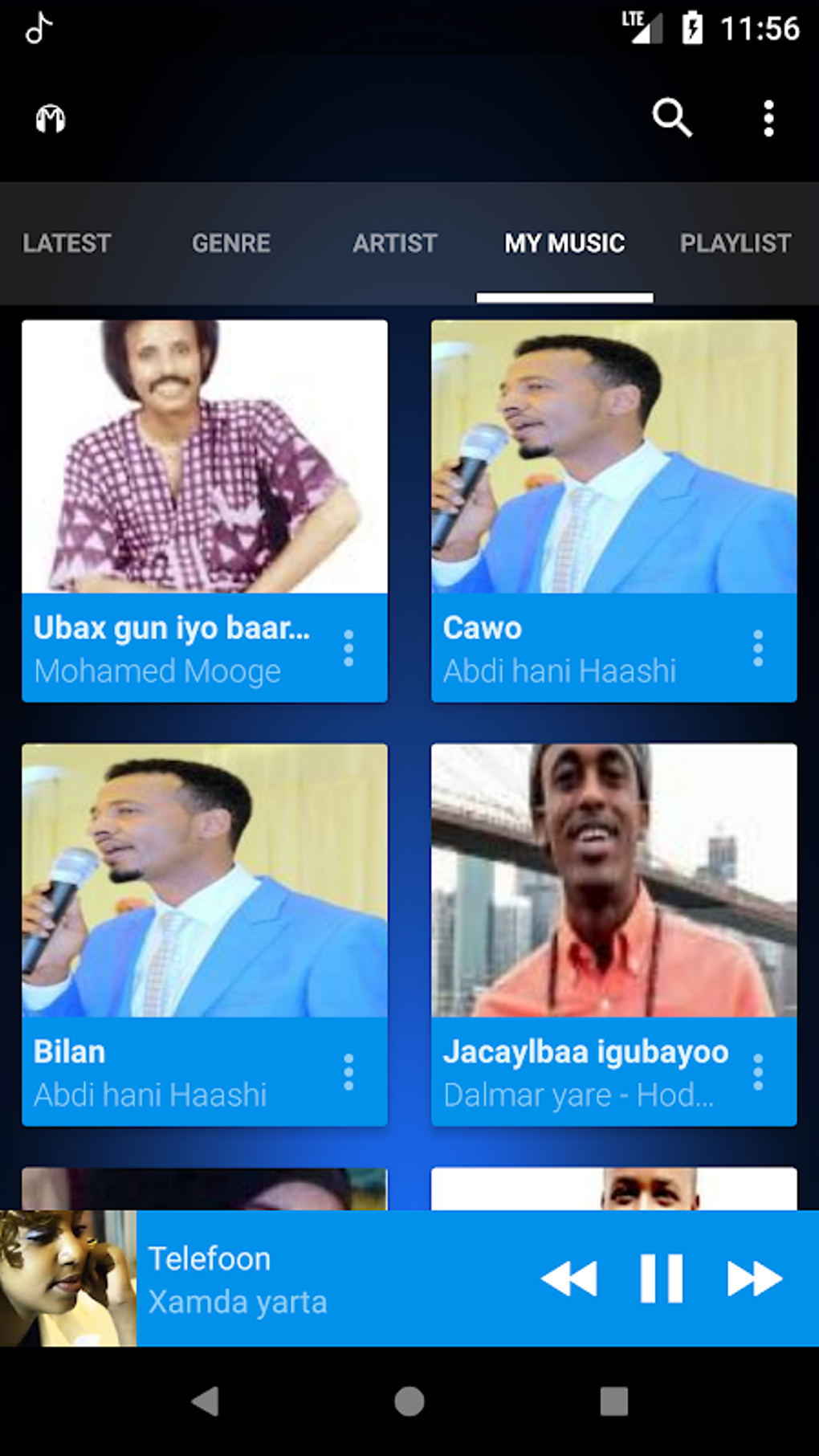Viewport: 819px width, 1456px height.
Task: Open options for the Bilan track
Action: pos(349,1072)
